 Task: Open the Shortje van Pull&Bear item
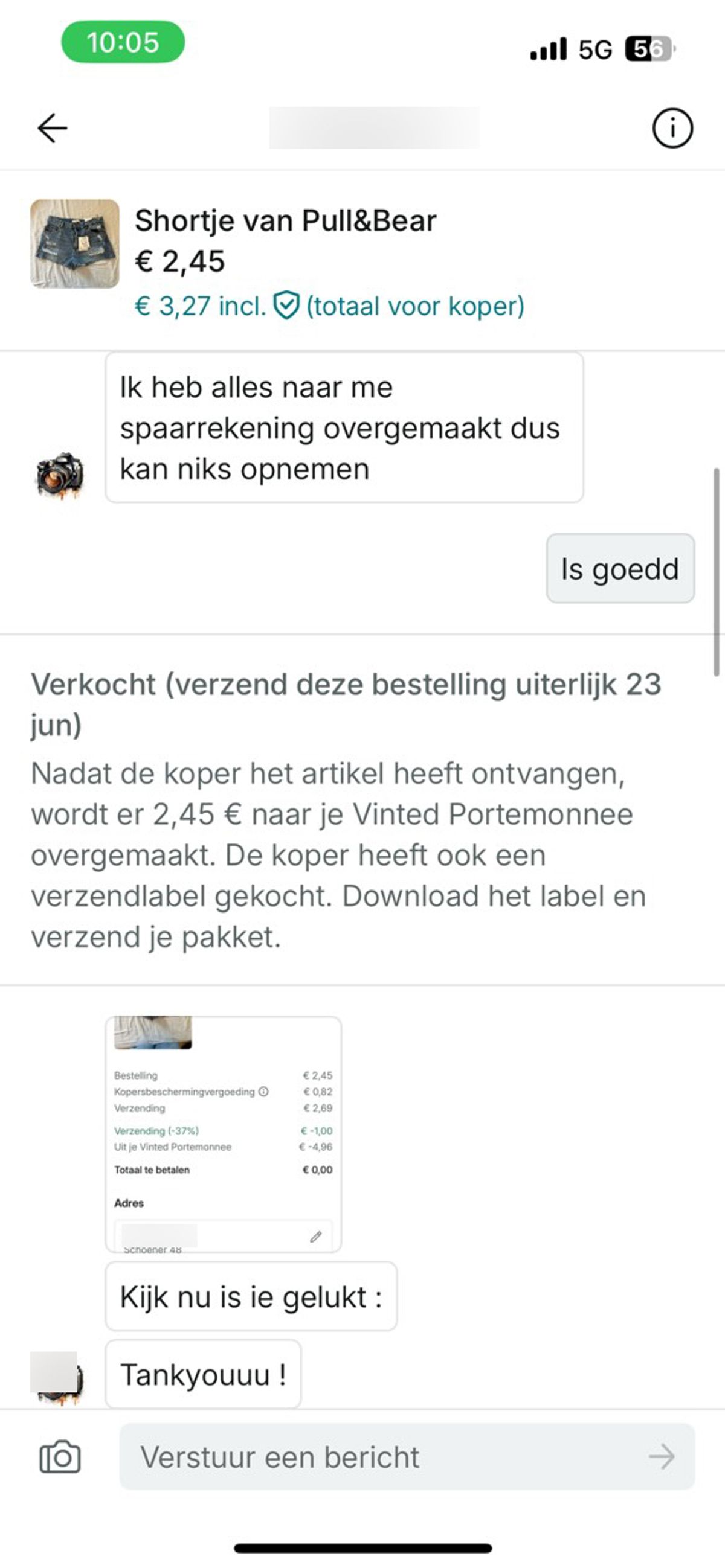[x=285, y=220]
